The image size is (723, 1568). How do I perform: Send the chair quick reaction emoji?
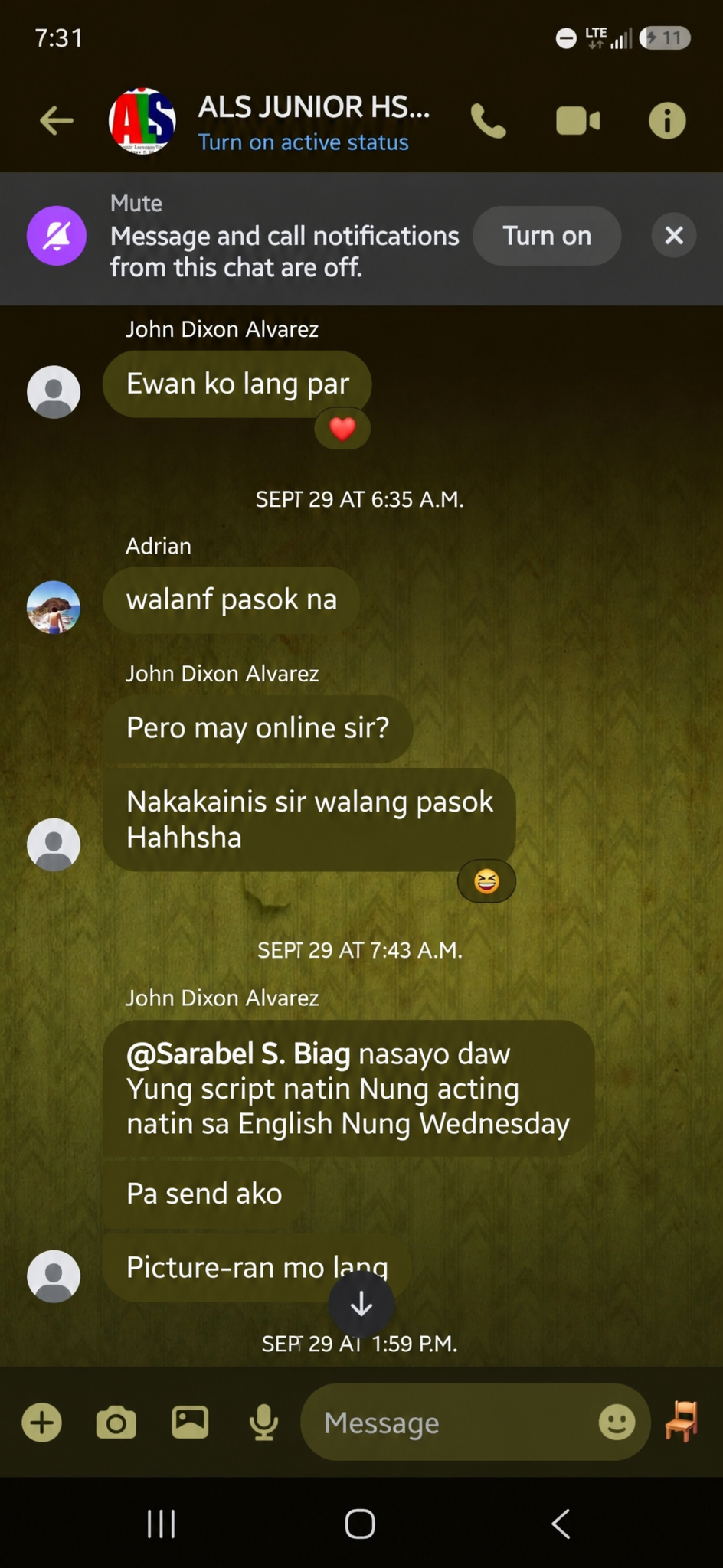pyautogui.click(x=682, y=1421)
